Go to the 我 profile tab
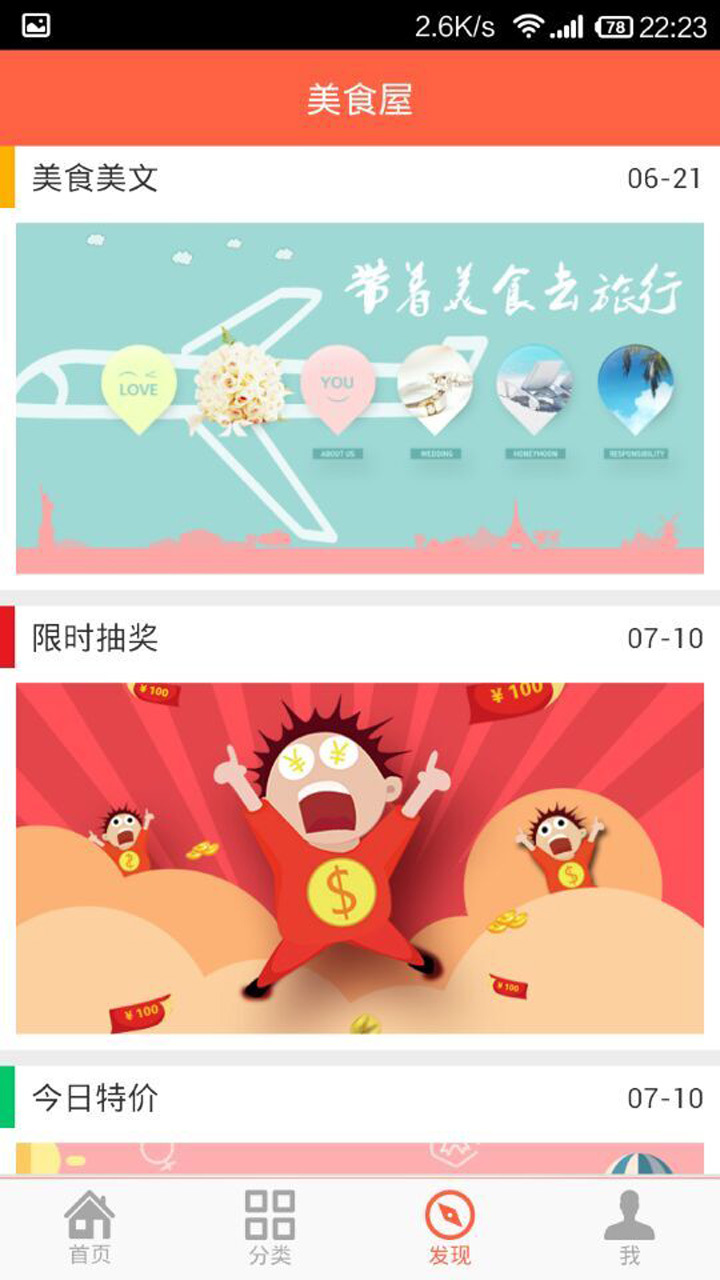The image size is (720, 1280). (630, 1228)
